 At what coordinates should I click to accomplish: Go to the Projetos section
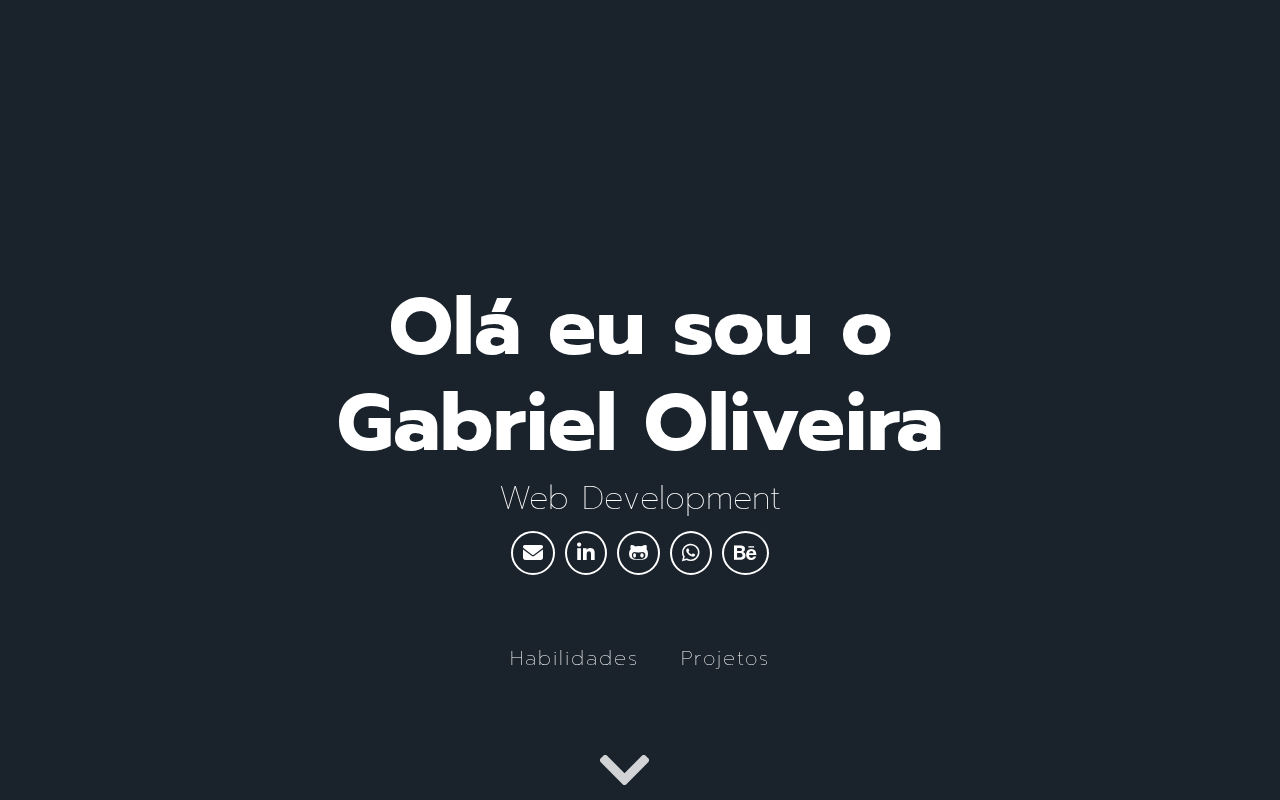pyautogui.click(x=725, y=658)
